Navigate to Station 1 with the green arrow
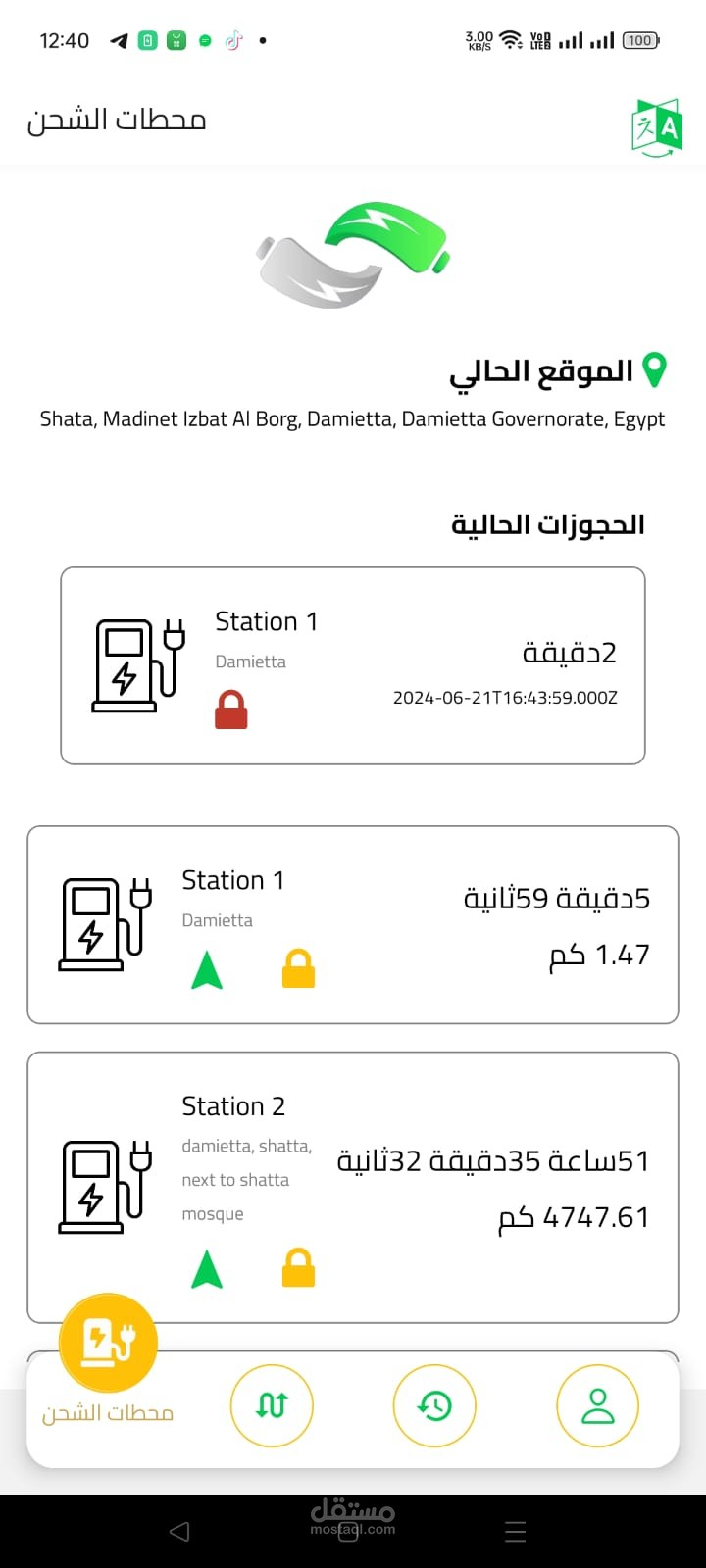706x1568 pixels. [207, 969]
